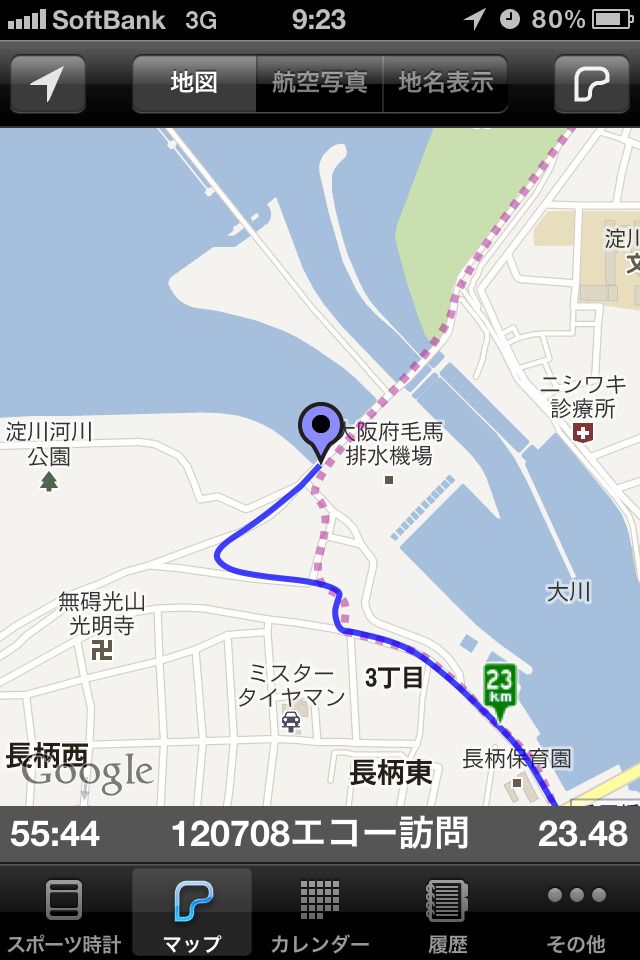The width and height of the screenshot is (640, 960).
Task: Tap the route icon button
Action: (x=592, y=84)
